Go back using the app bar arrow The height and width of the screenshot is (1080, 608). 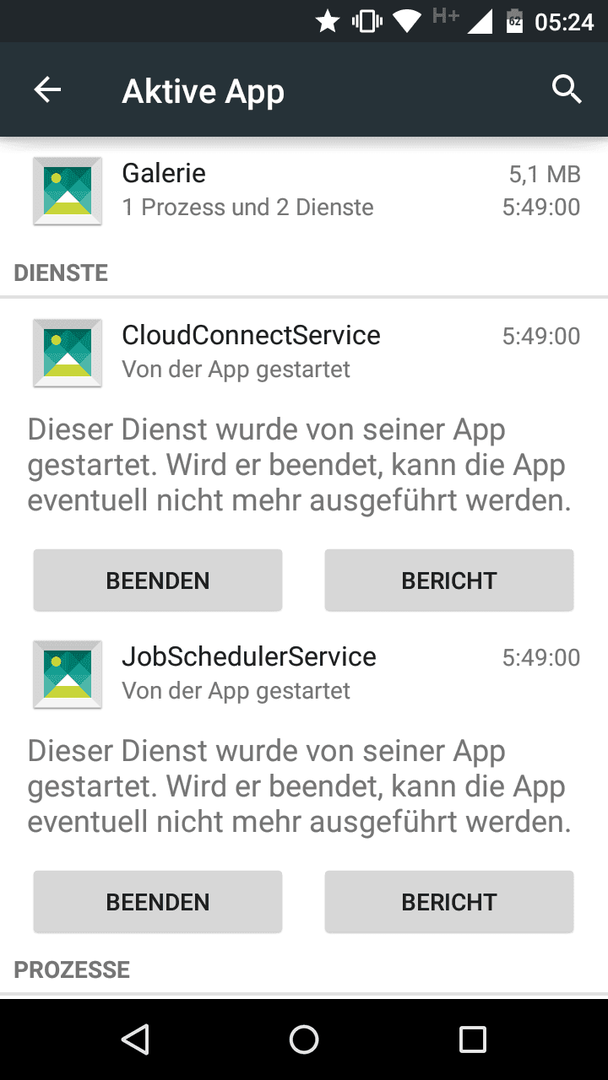[x=48, y=90]
